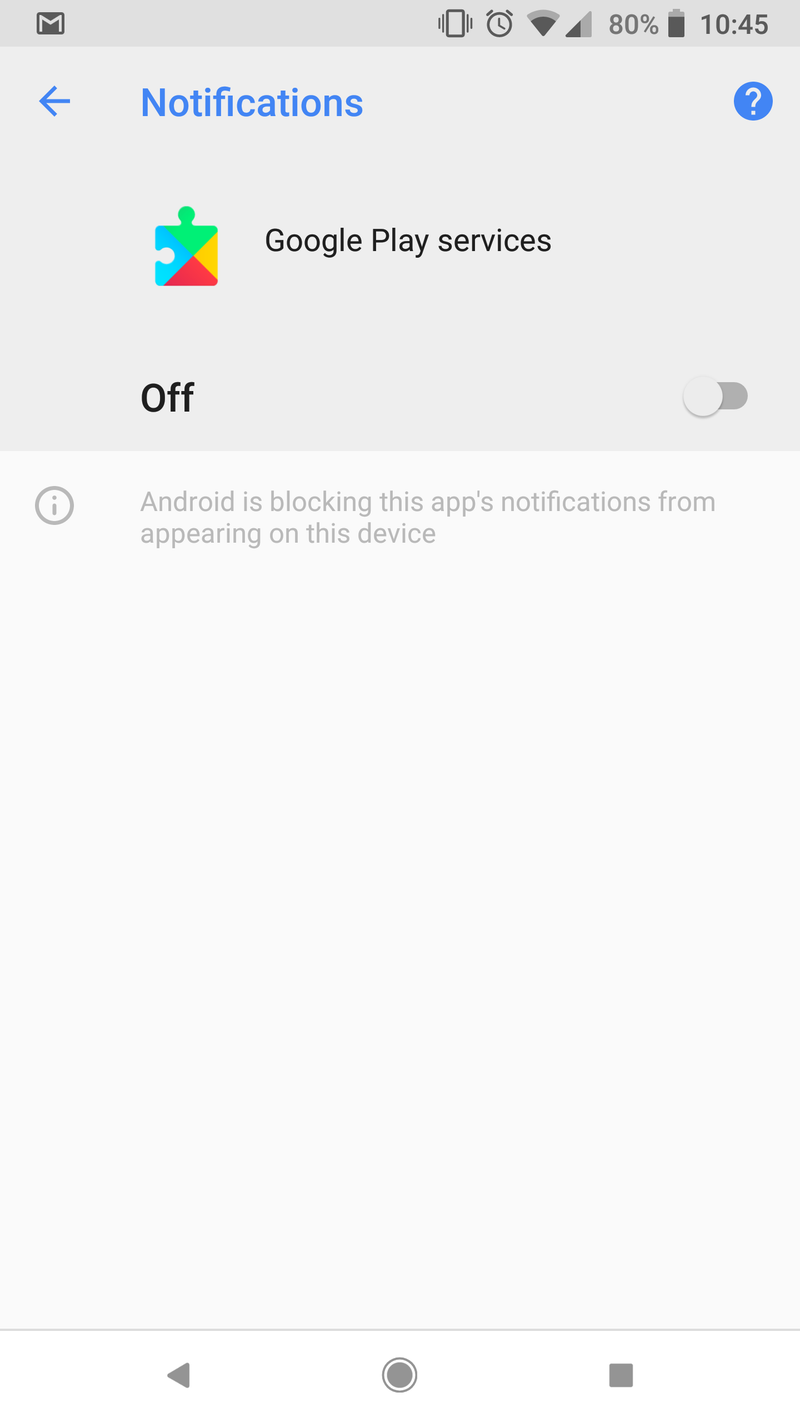Go to the home screen
The height and width of the screenshot is (1422, 800).
pyautogui.click(x=400, y=1375)
